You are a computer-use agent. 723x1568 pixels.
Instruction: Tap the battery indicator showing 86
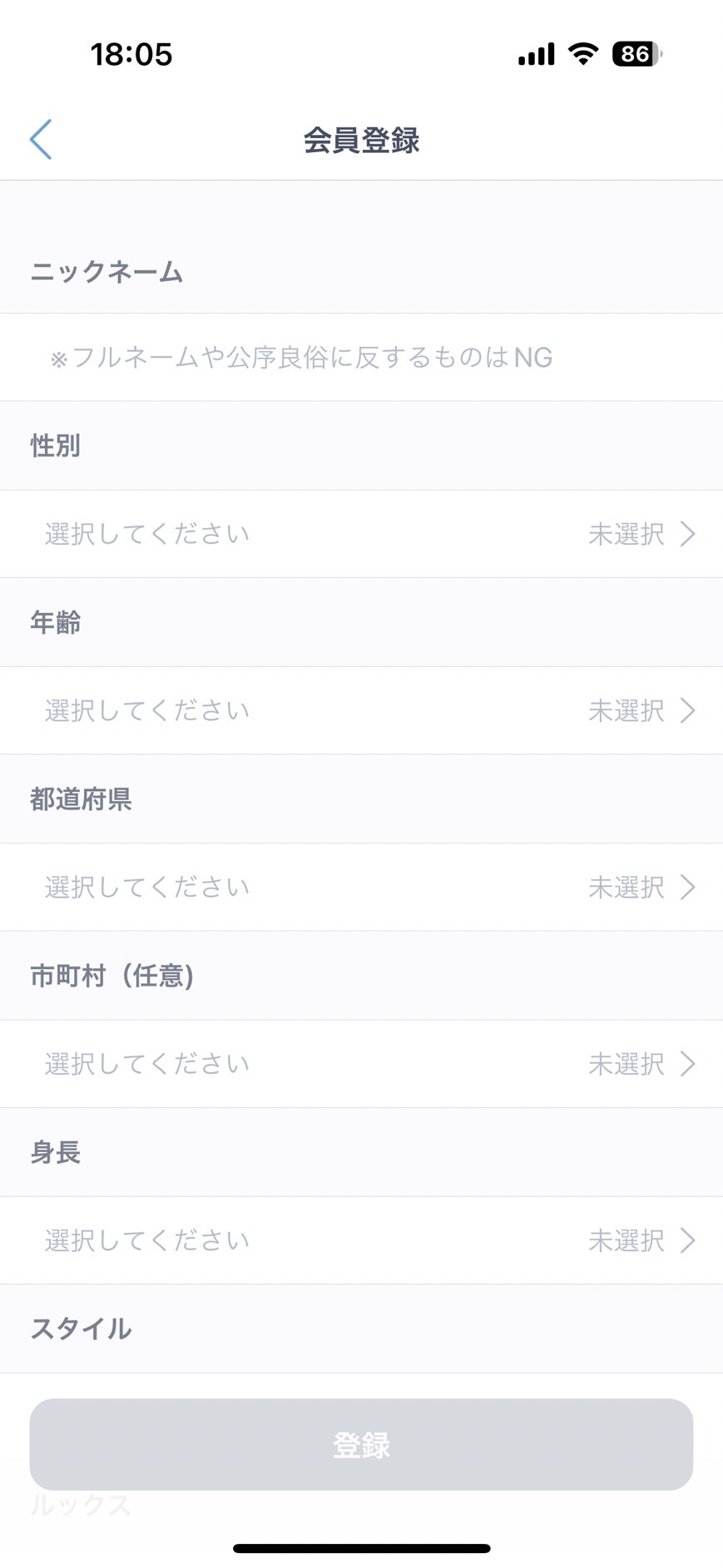(634, 53)
